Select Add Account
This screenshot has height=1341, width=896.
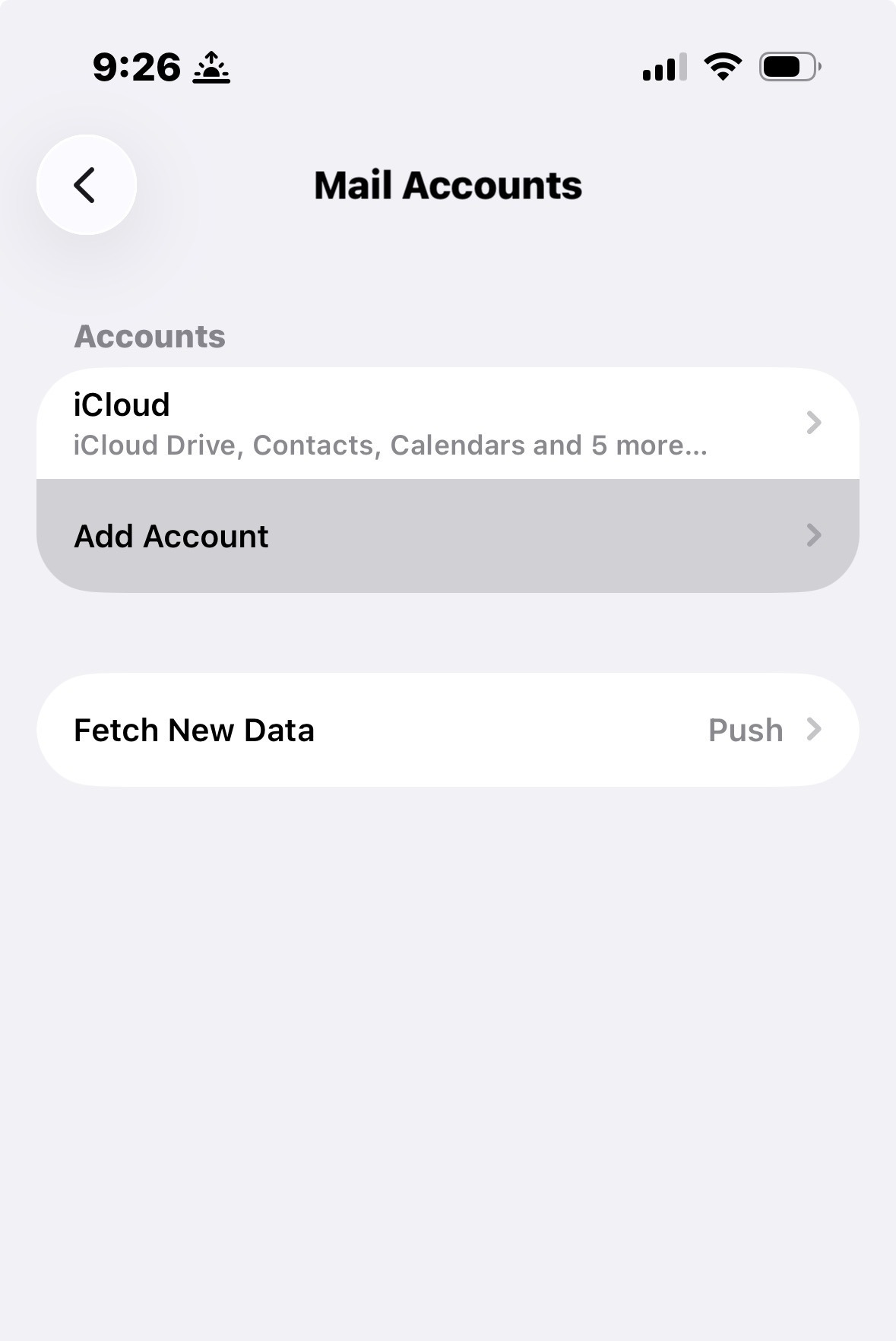tap(448, 536)
